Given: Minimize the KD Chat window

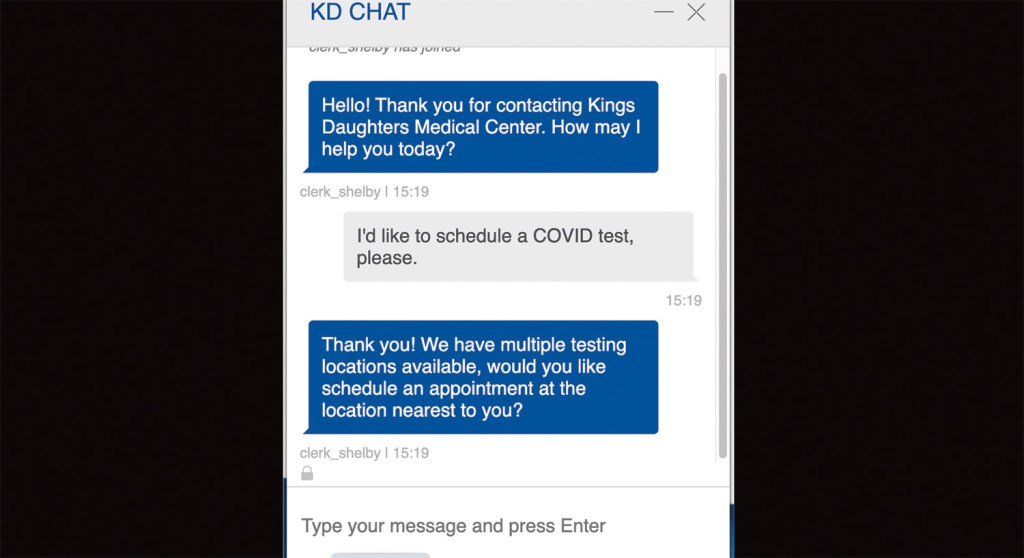Looking at the screenshot, I should [x=664, y=12].
